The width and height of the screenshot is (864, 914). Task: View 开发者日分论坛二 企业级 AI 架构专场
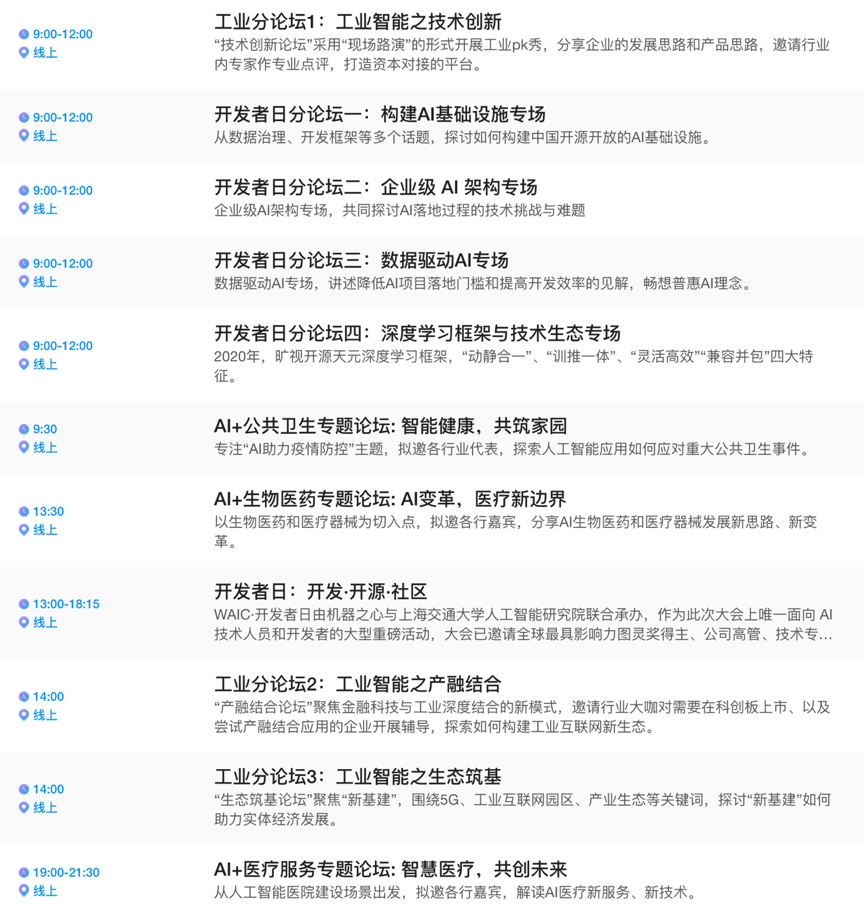coord(376,187)
